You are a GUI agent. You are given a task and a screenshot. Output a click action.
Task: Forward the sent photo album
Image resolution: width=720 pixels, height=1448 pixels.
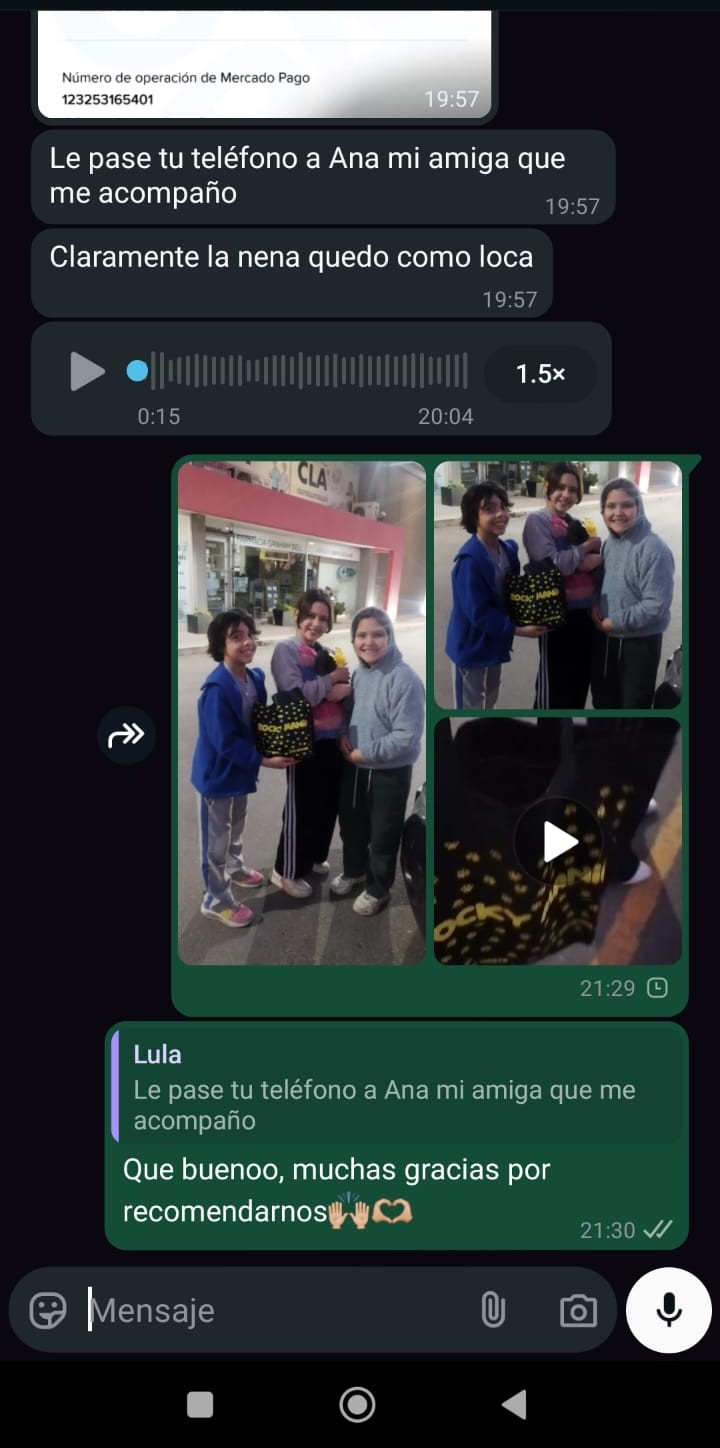(x=127, y=736)
